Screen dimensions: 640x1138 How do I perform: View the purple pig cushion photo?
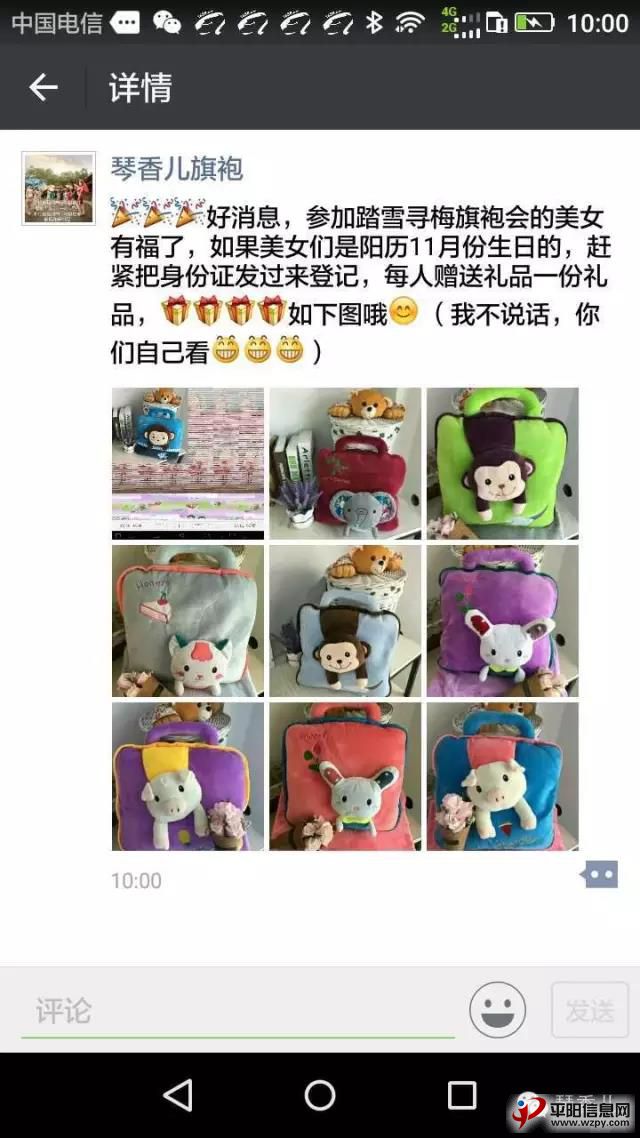point(187,776)
